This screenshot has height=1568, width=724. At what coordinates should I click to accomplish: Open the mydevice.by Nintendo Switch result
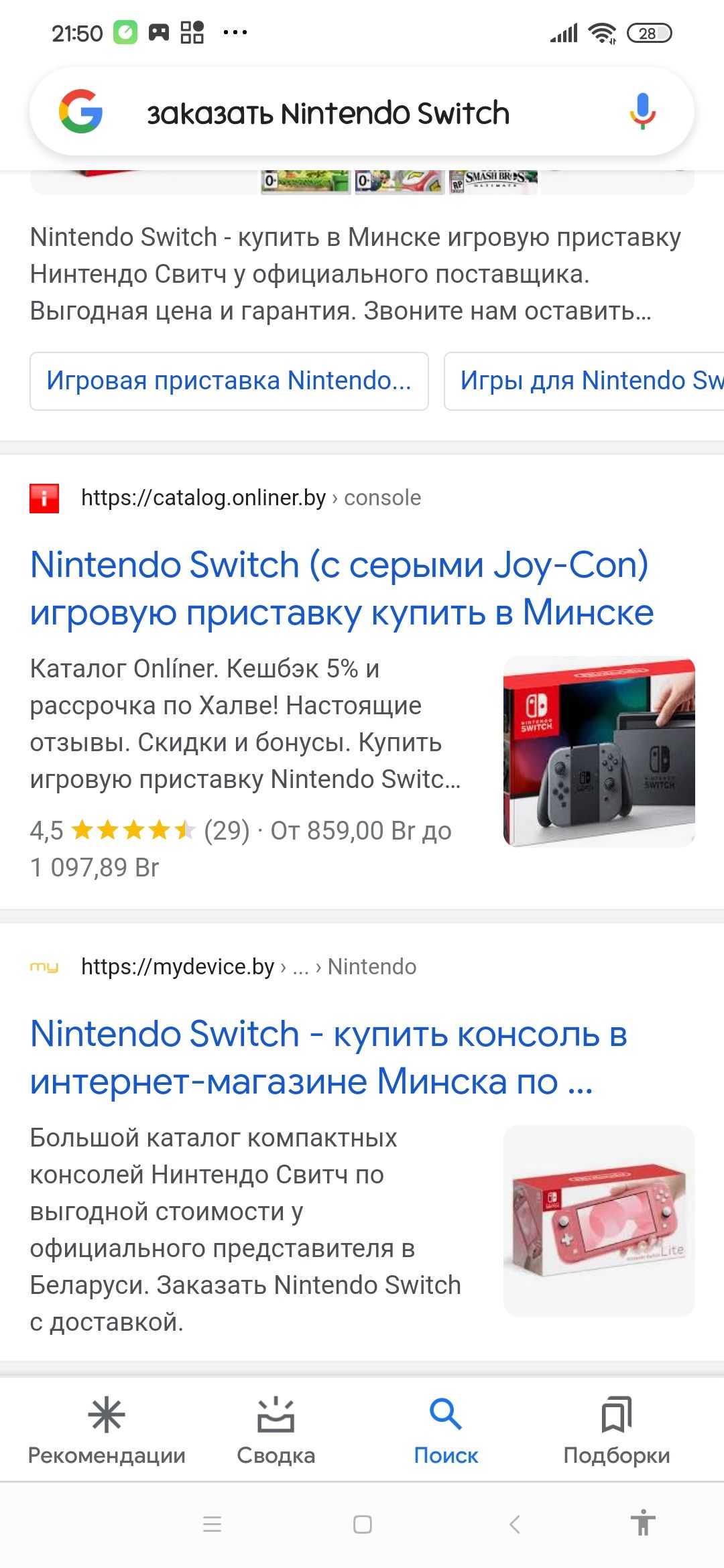[328, 1057]
